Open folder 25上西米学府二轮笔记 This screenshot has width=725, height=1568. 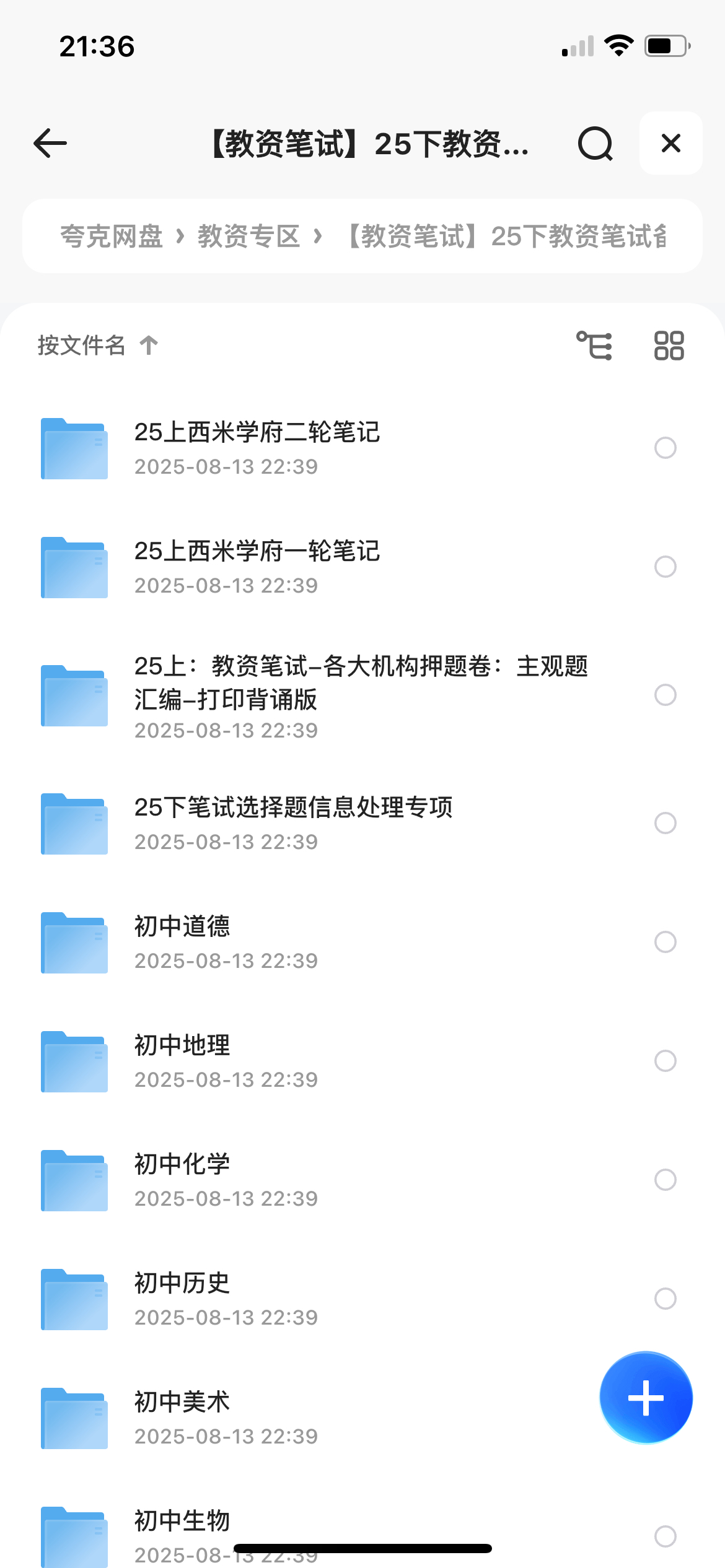(257, 432)
